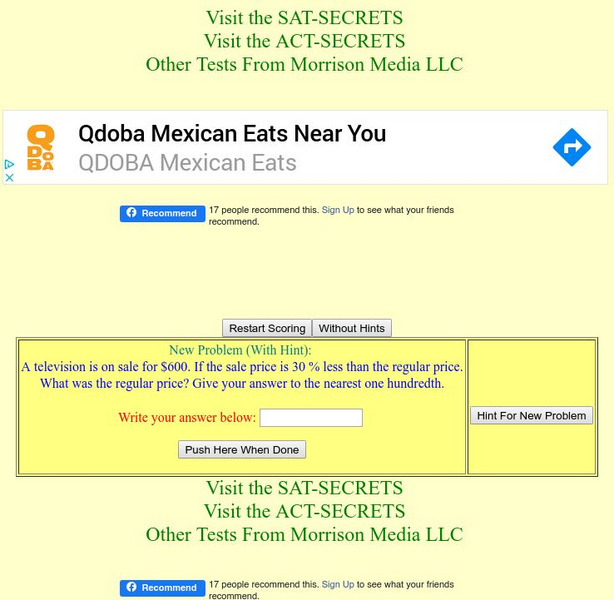614x600 pixels.
Task: Open top Other Tests From Morrison Media link
Action: point(304,64)
